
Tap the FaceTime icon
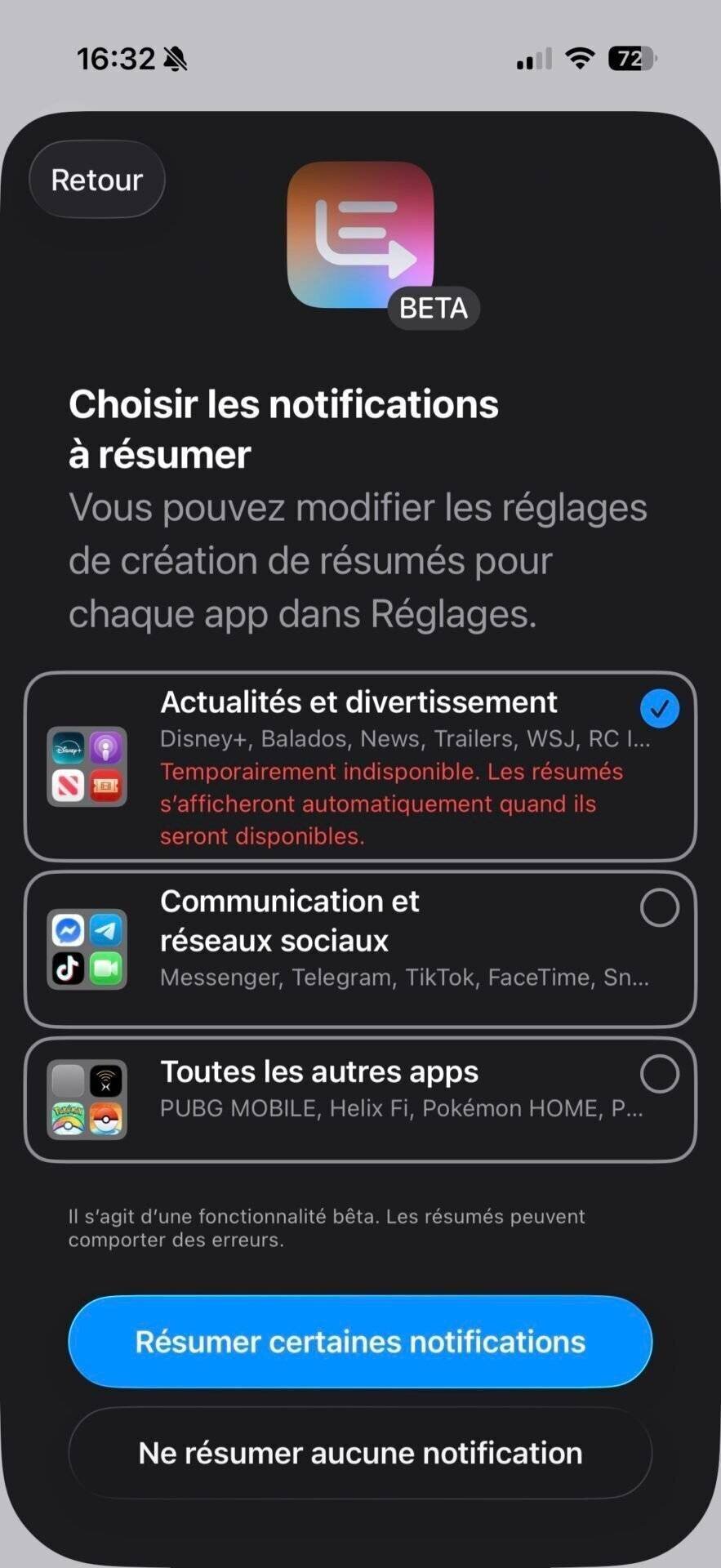pos(105,967)
